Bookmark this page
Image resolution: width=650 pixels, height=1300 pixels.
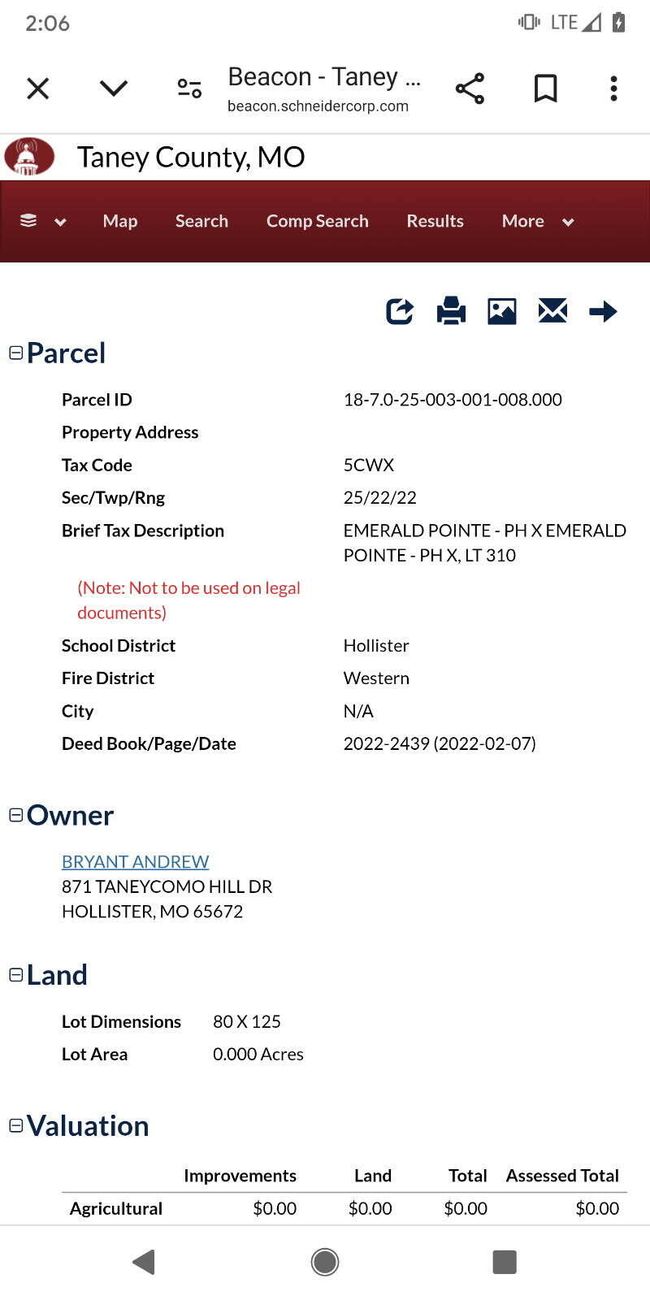coord(545,89)
